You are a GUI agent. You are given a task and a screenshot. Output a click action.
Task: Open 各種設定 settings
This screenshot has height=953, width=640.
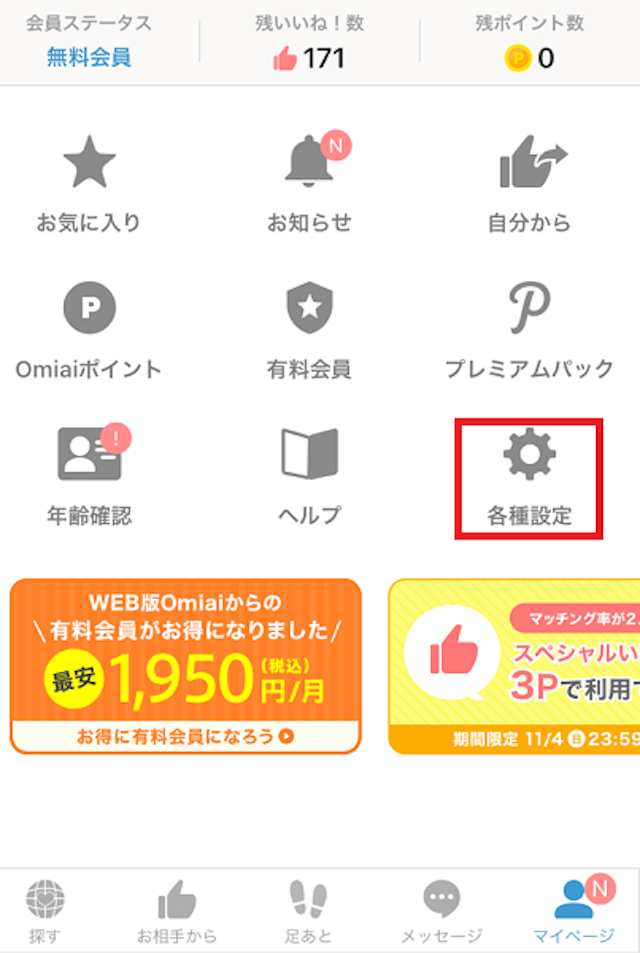[529, 478]
